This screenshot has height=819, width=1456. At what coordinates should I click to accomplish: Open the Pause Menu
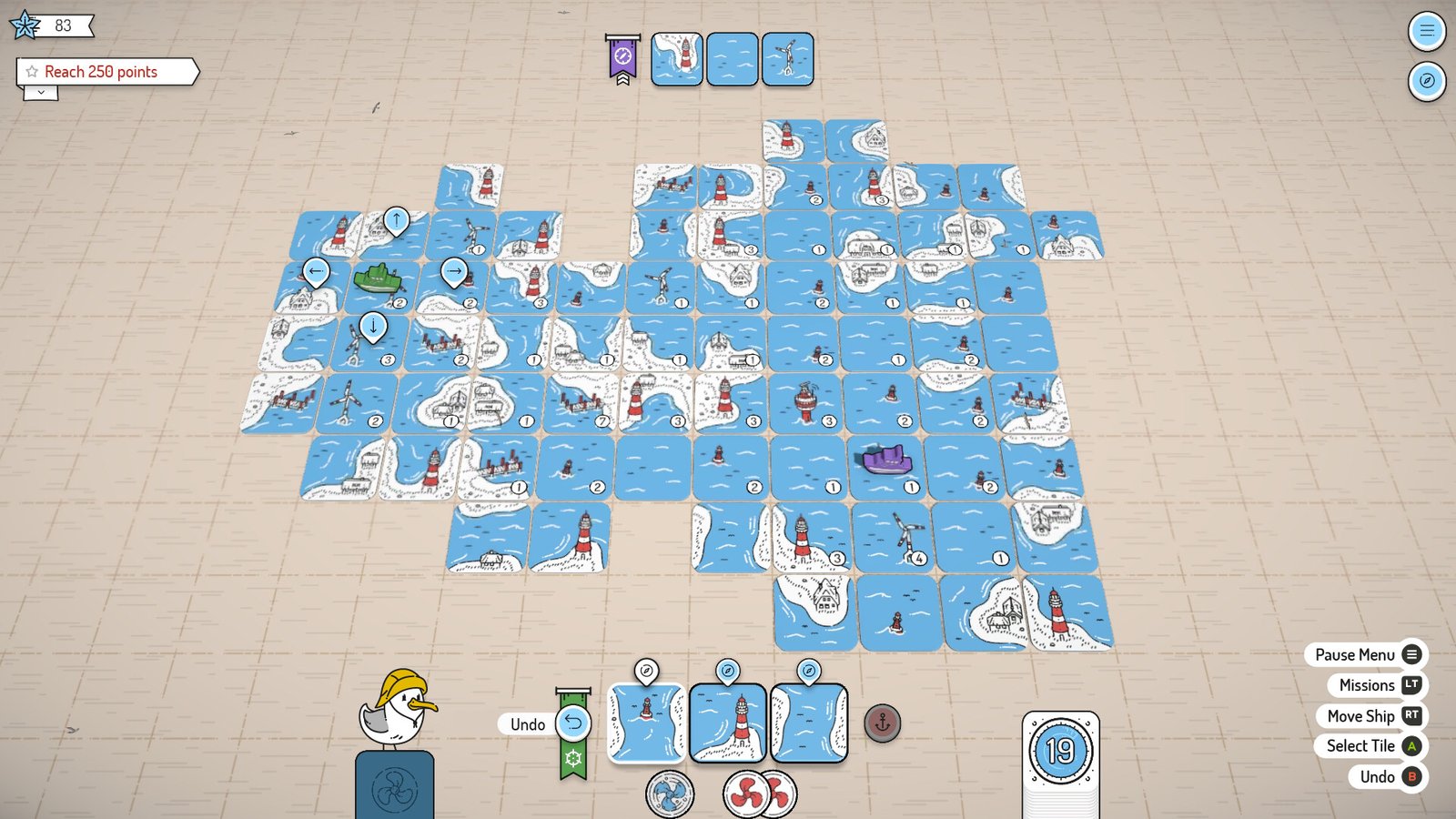[x=1366, y=654]
